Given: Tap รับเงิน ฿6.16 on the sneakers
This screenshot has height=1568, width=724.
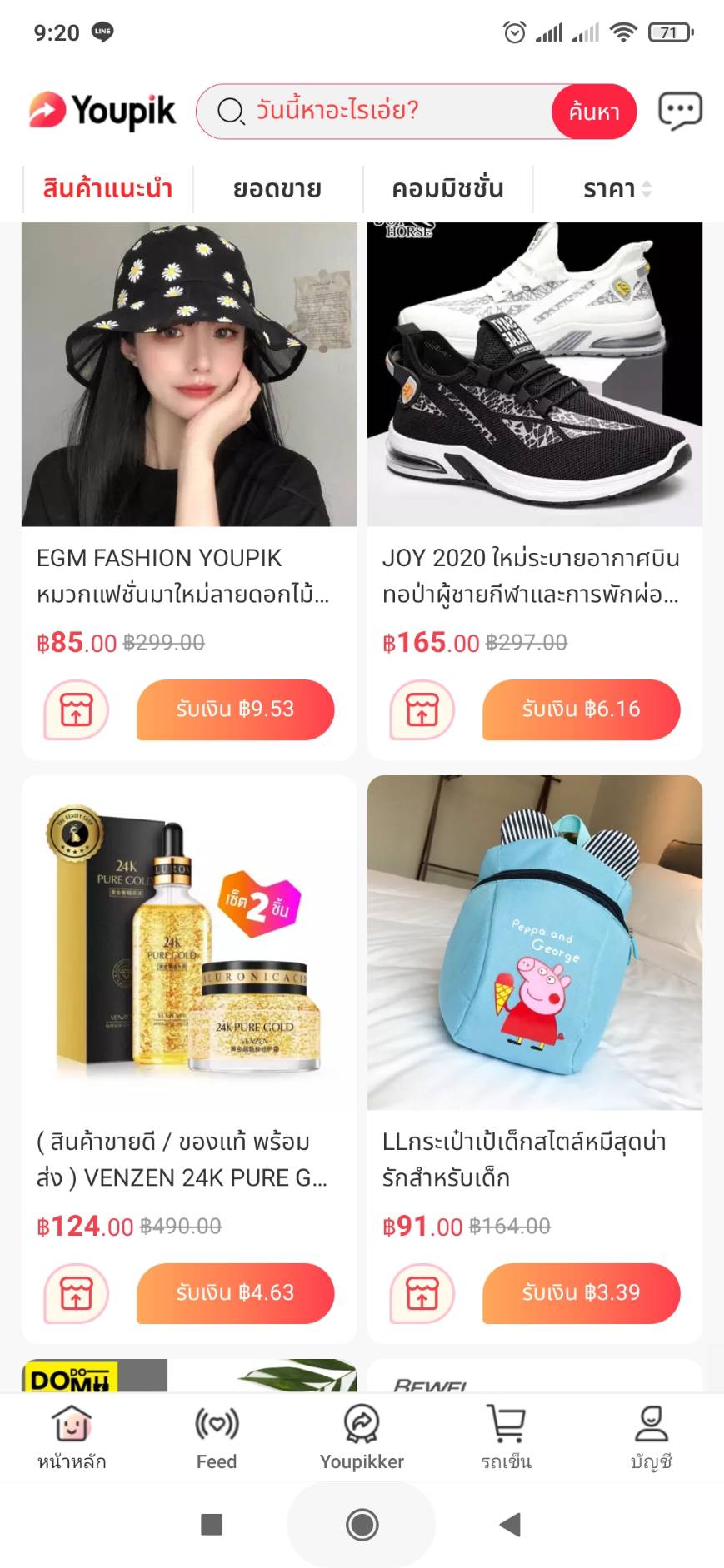Looking at the screenshot, I should pyautogui.click(x=581, y=709).
